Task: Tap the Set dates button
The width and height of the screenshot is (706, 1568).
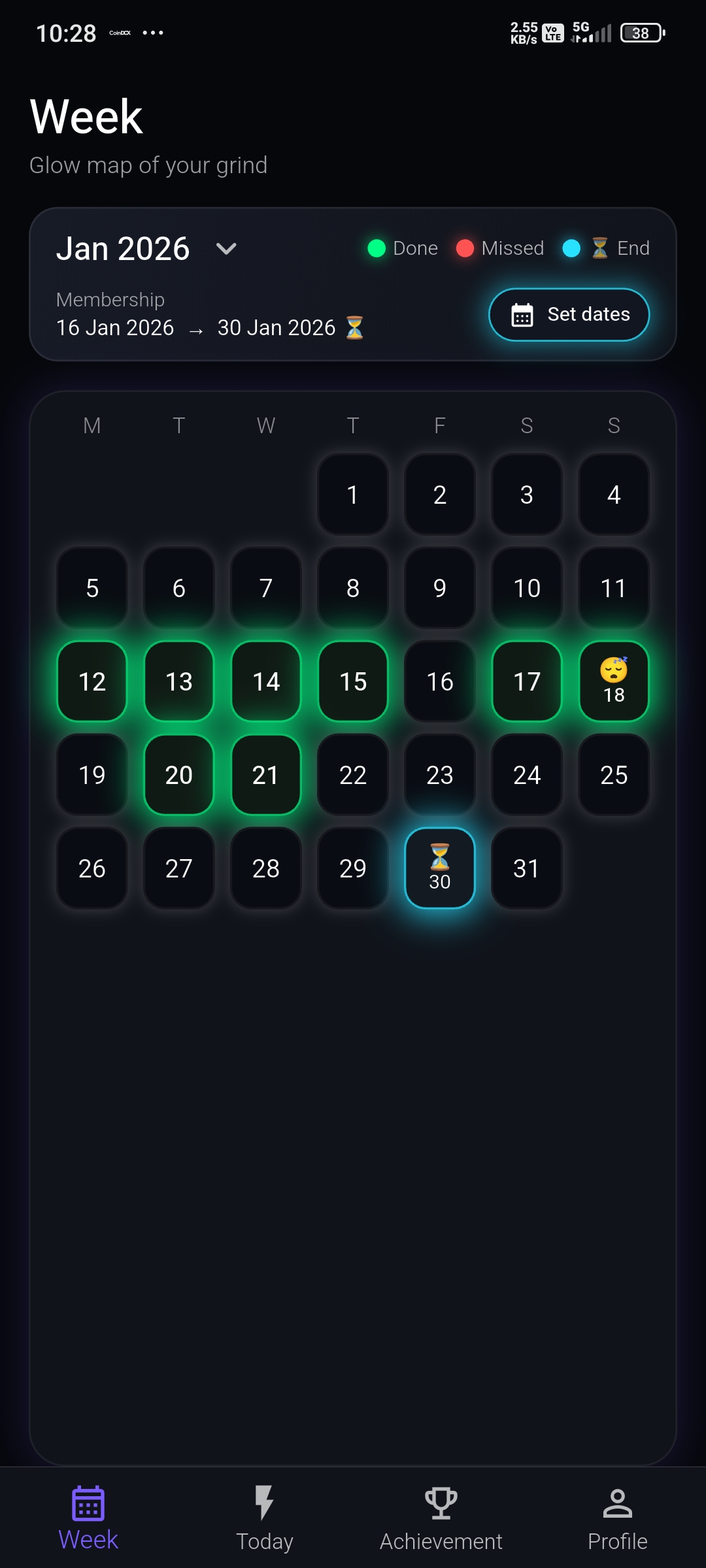Action: [x=569, y=314]
